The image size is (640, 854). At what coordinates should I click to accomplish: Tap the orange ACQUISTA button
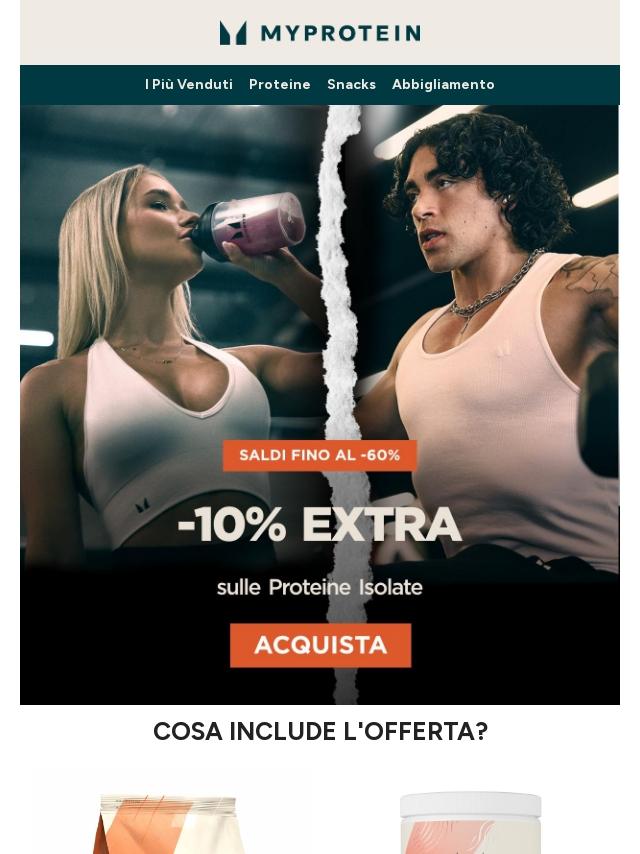coord(320,645)
